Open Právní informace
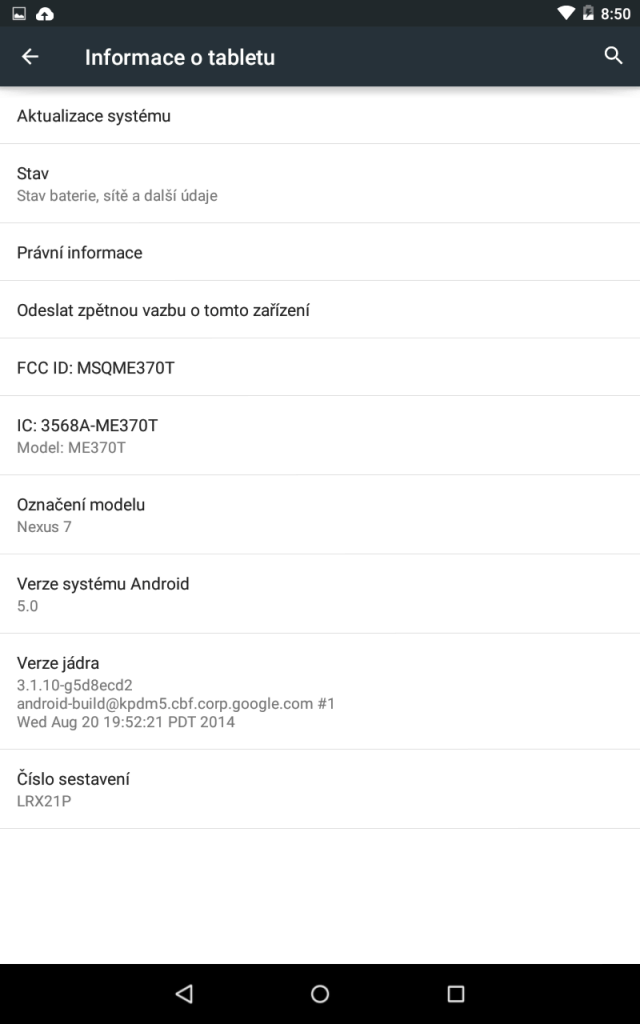This screenshot has height=1024, width=640. click(x=320, y=252)
